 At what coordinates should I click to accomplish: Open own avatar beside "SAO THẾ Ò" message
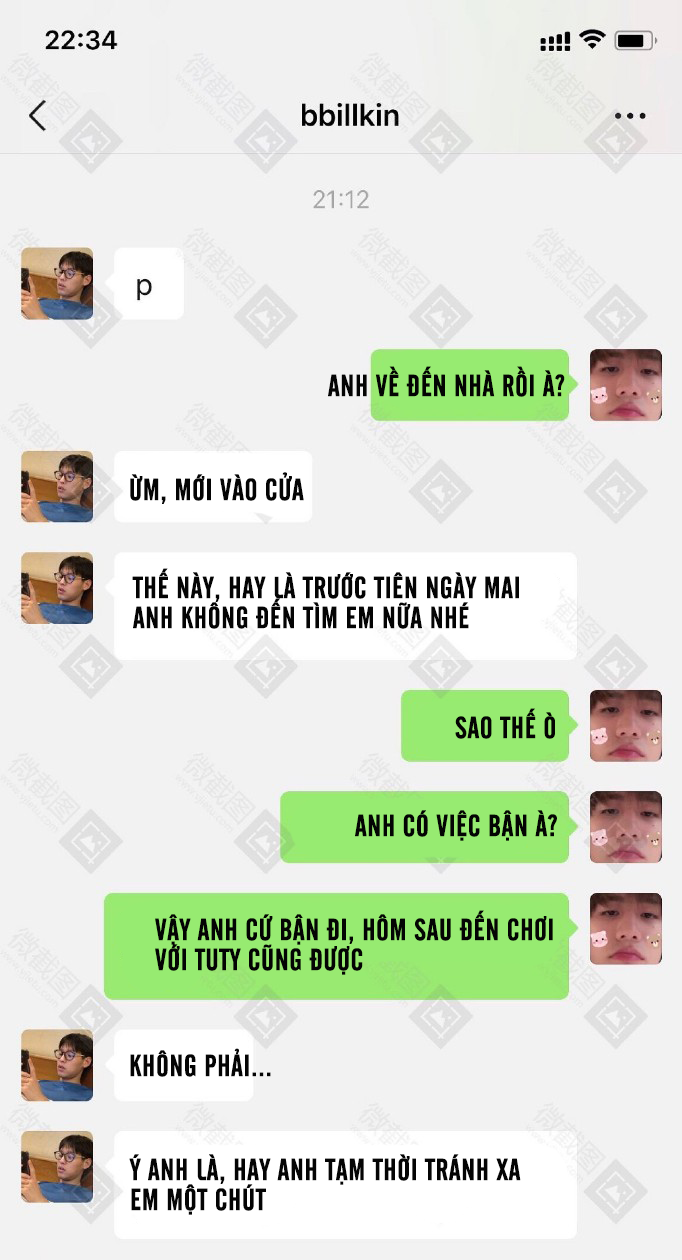(x=626, y=726)
